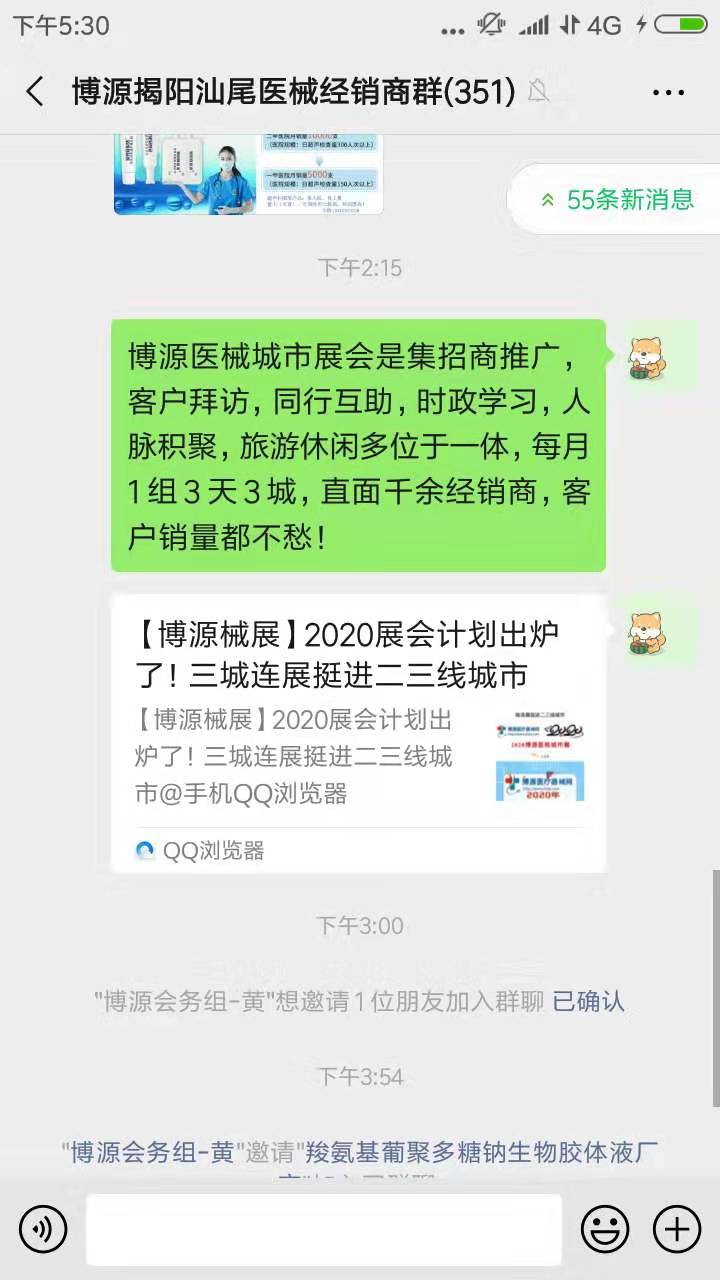Open the group chat overflow menu
Screen dimensions: 720x1280
click(668, 92)
